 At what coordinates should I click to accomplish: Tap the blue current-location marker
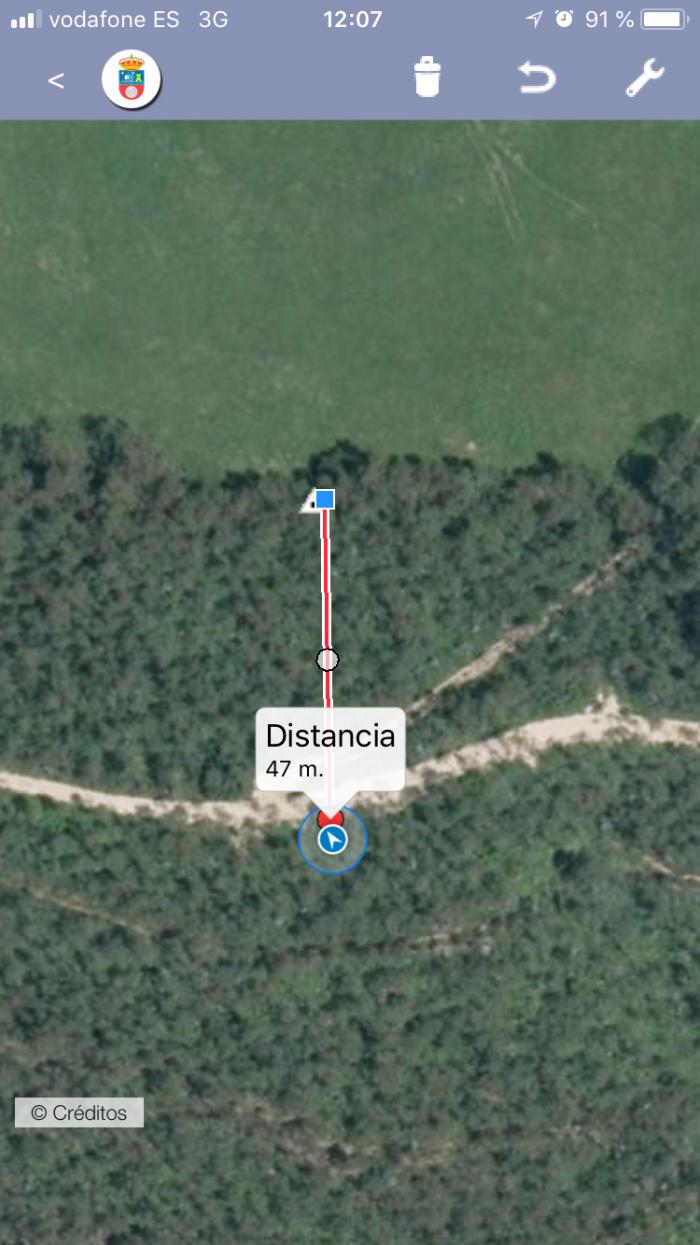click(x=333, y=840)
